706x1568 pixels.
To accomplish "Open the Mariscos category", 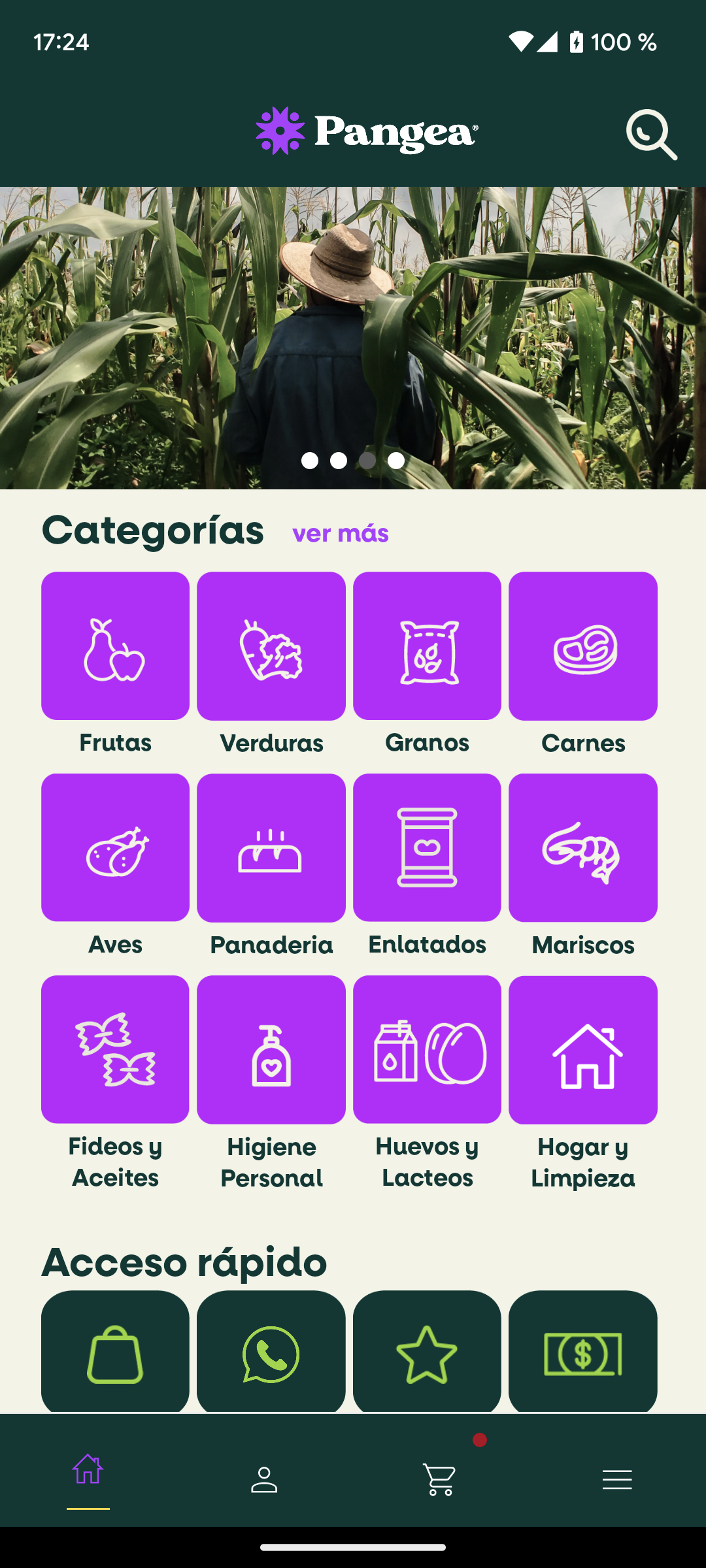I will [583, 848].
